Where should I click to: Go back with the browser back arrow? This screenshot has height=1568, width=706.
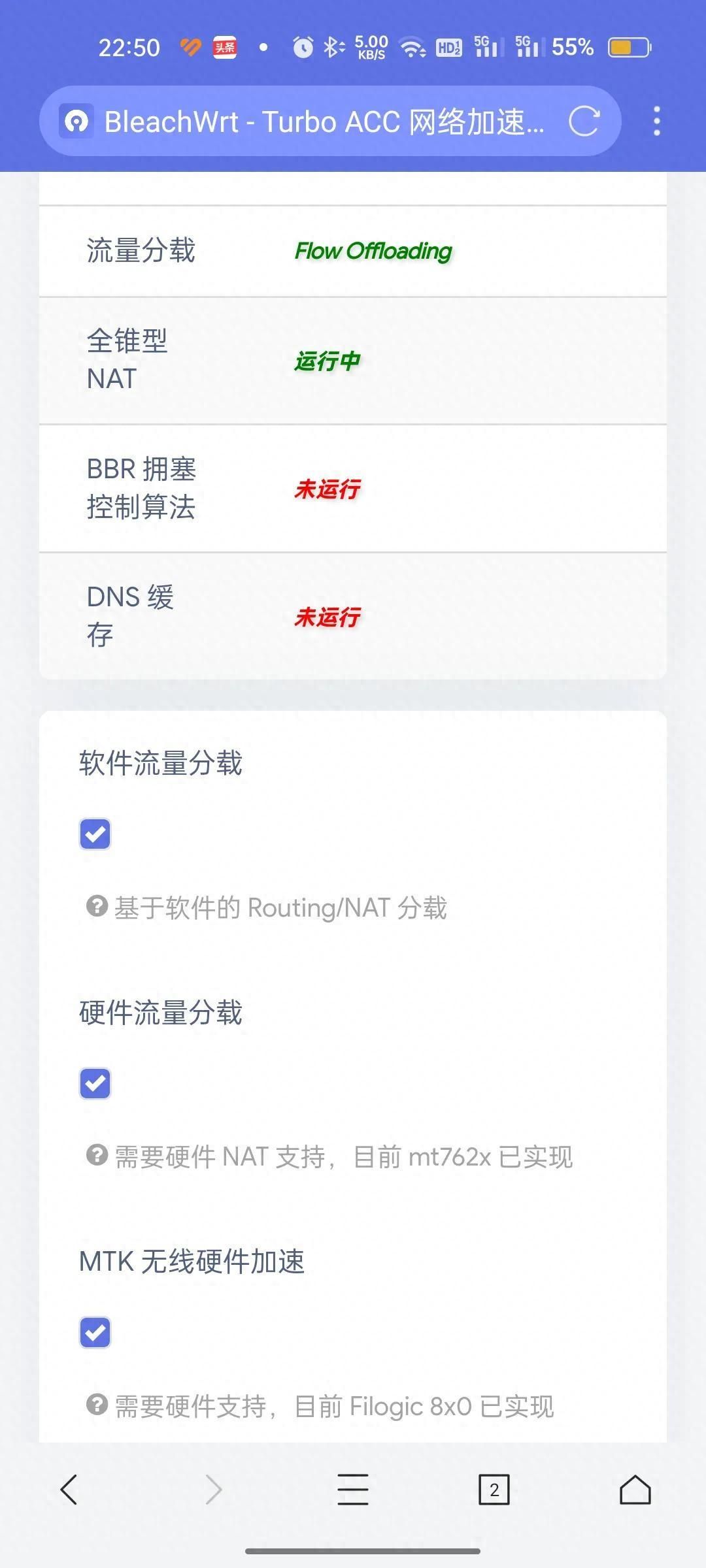coord(69,1490)
